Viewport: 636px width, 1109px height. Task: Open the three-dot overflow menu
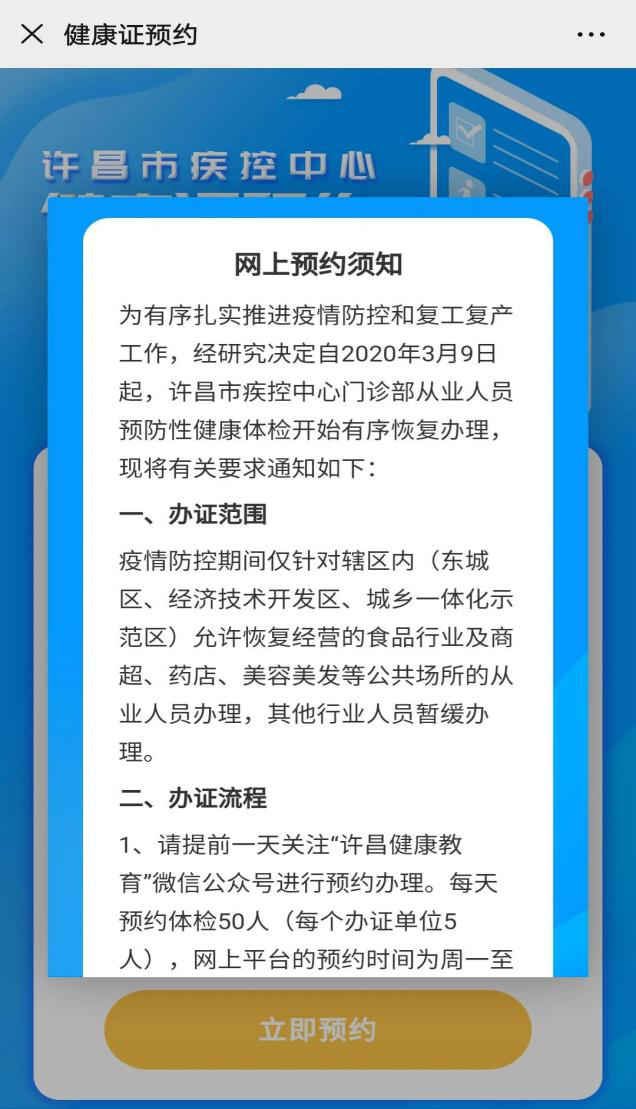[x=591, y=34]
